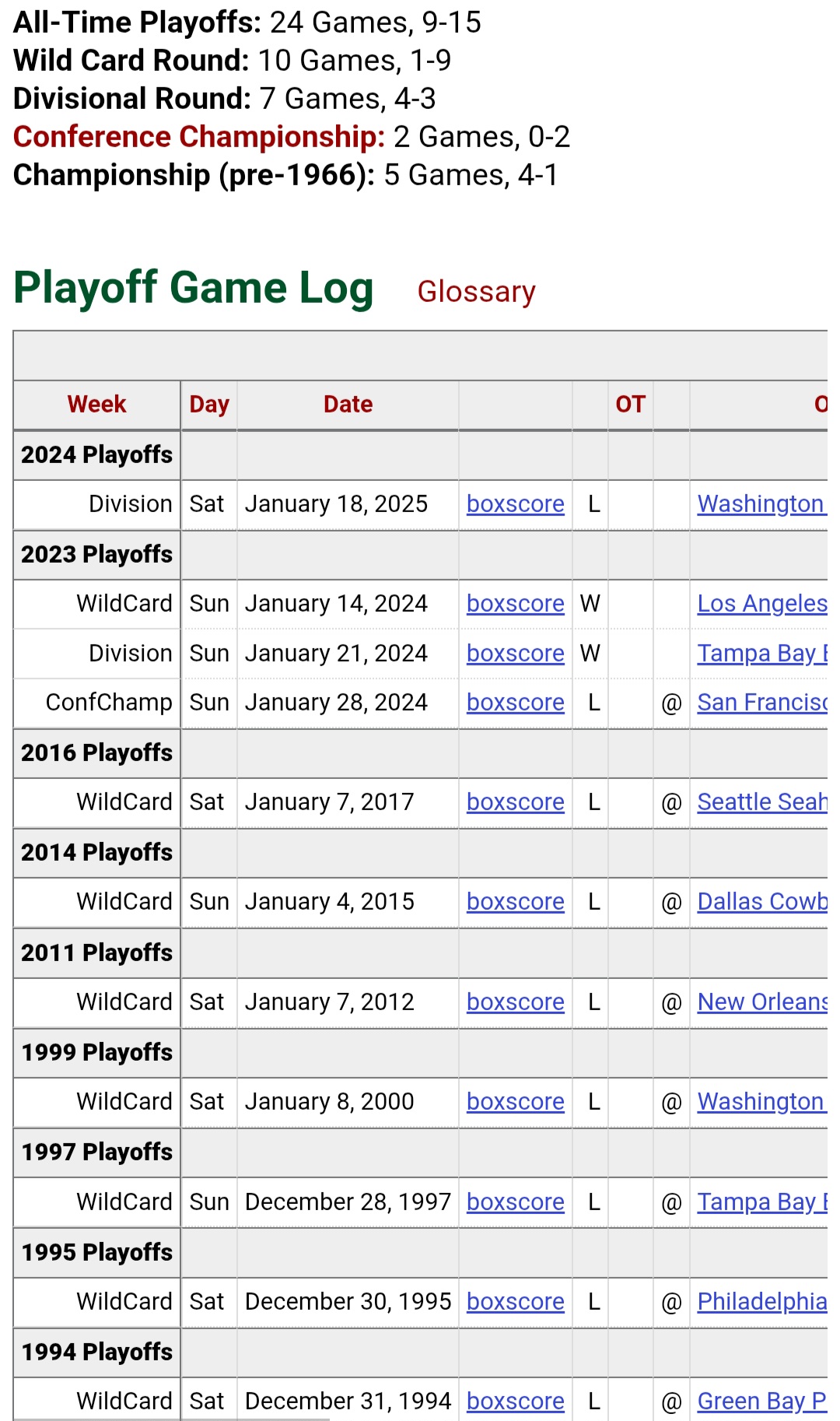The width and height of the screenshot is (840, 1421).
Task: Open the Seattle Seahawks opponent link
Action: click(762, 802)
